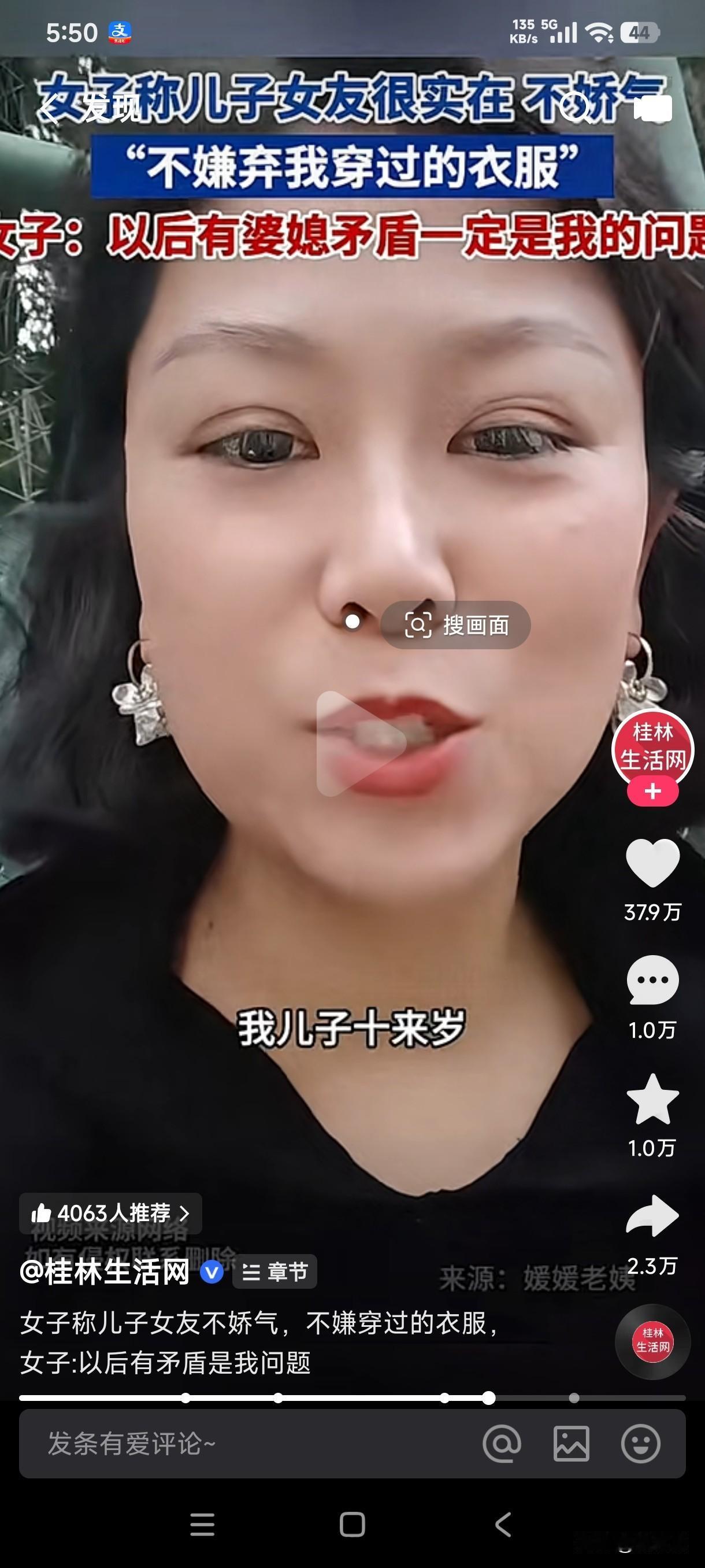This screenshot has height=1568, width=705.
Task: Open @桂林生活网 profile link
Action: (103, 1271)
